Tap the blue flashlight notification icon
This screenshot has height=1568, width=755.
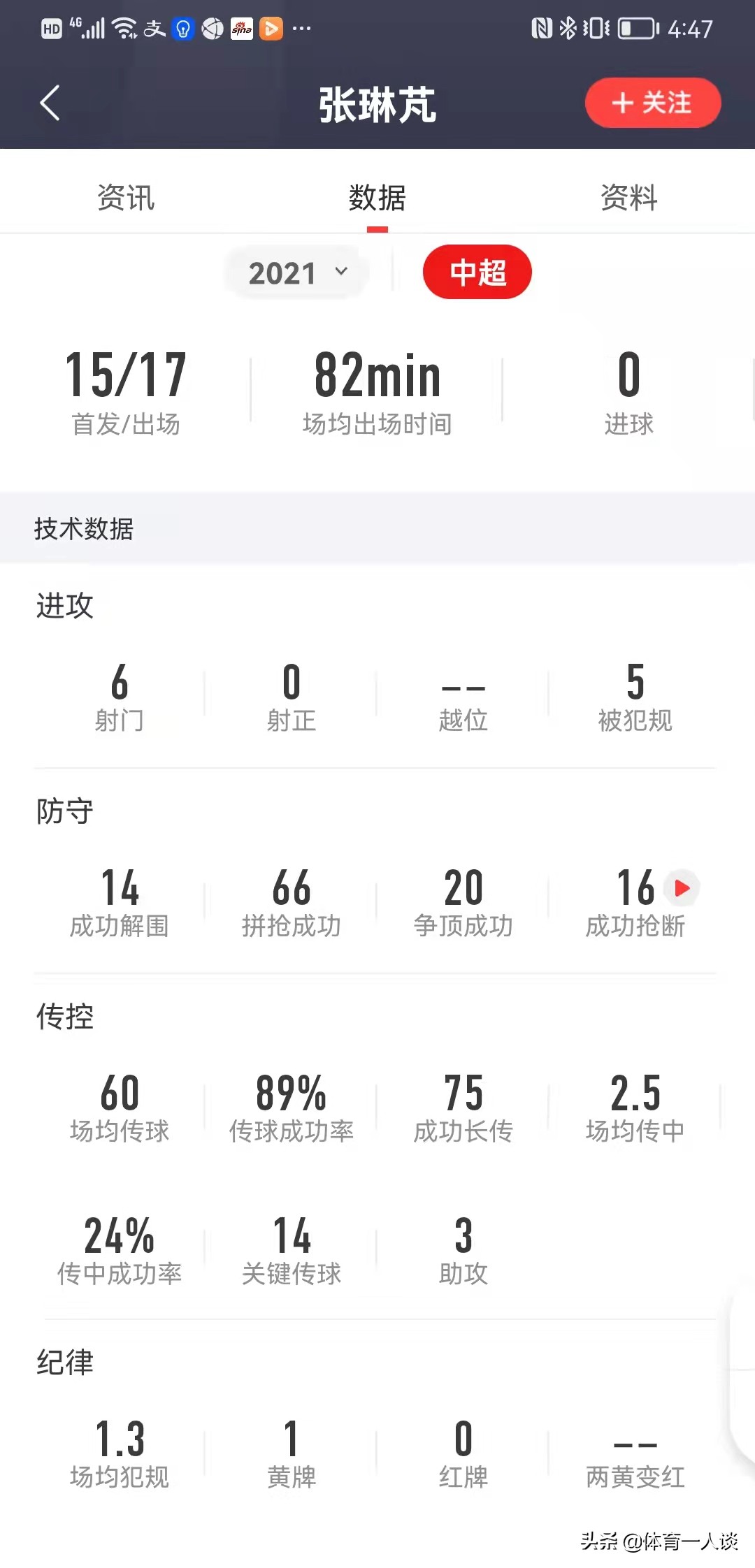click(182, 29)
